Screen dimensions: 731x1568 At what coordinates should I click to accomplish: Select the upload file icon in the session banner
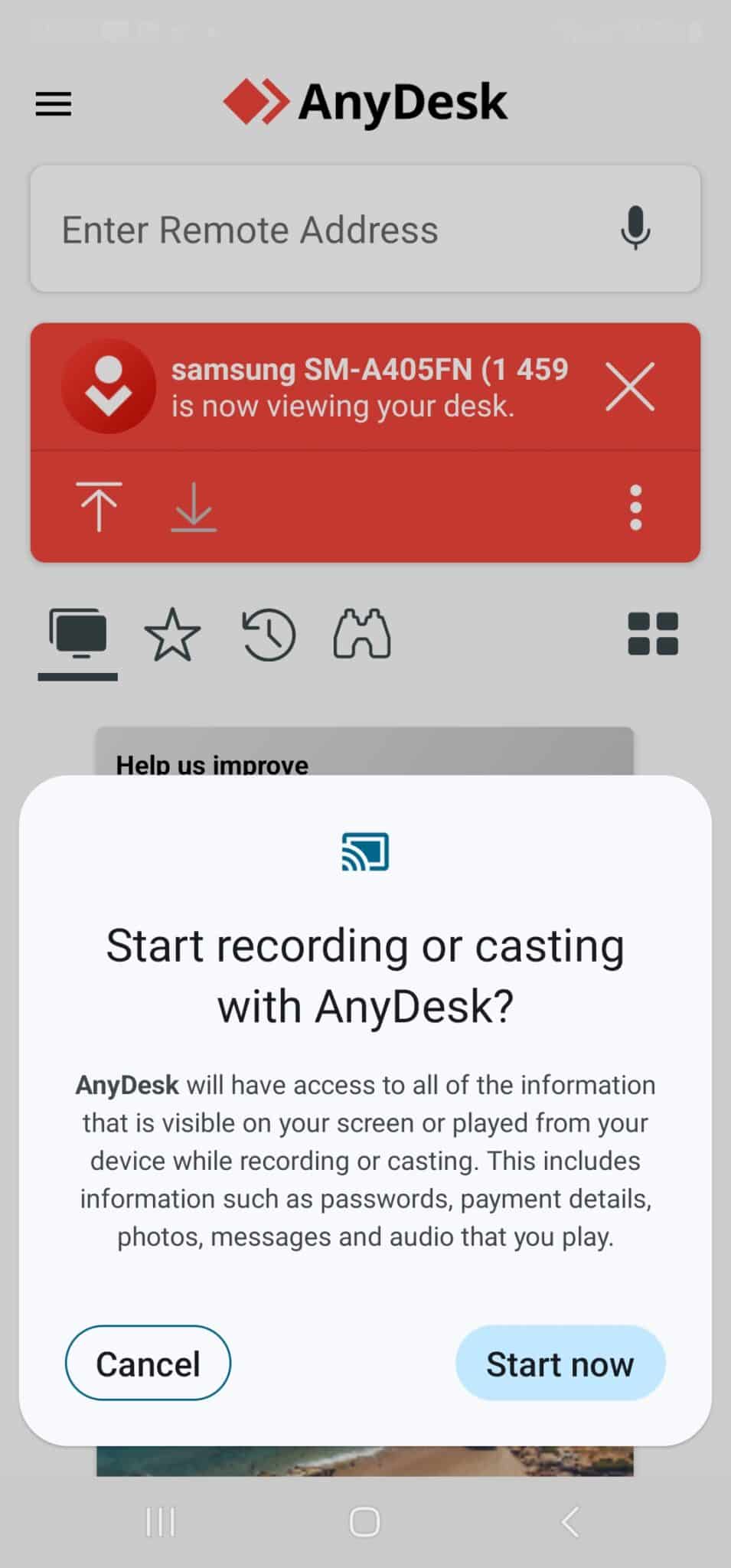100,505
